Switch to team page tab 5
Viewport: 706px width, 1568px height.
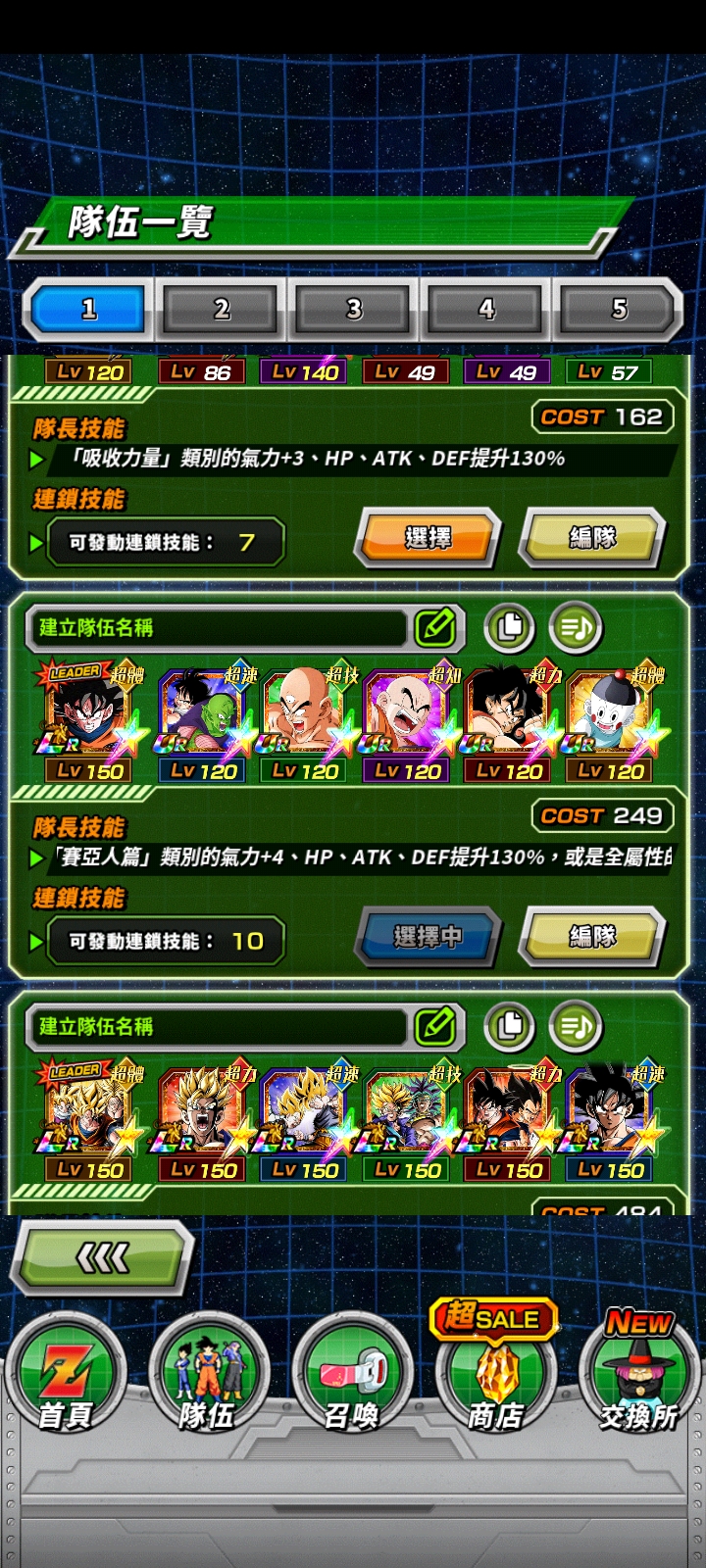(x=618, y=310)
